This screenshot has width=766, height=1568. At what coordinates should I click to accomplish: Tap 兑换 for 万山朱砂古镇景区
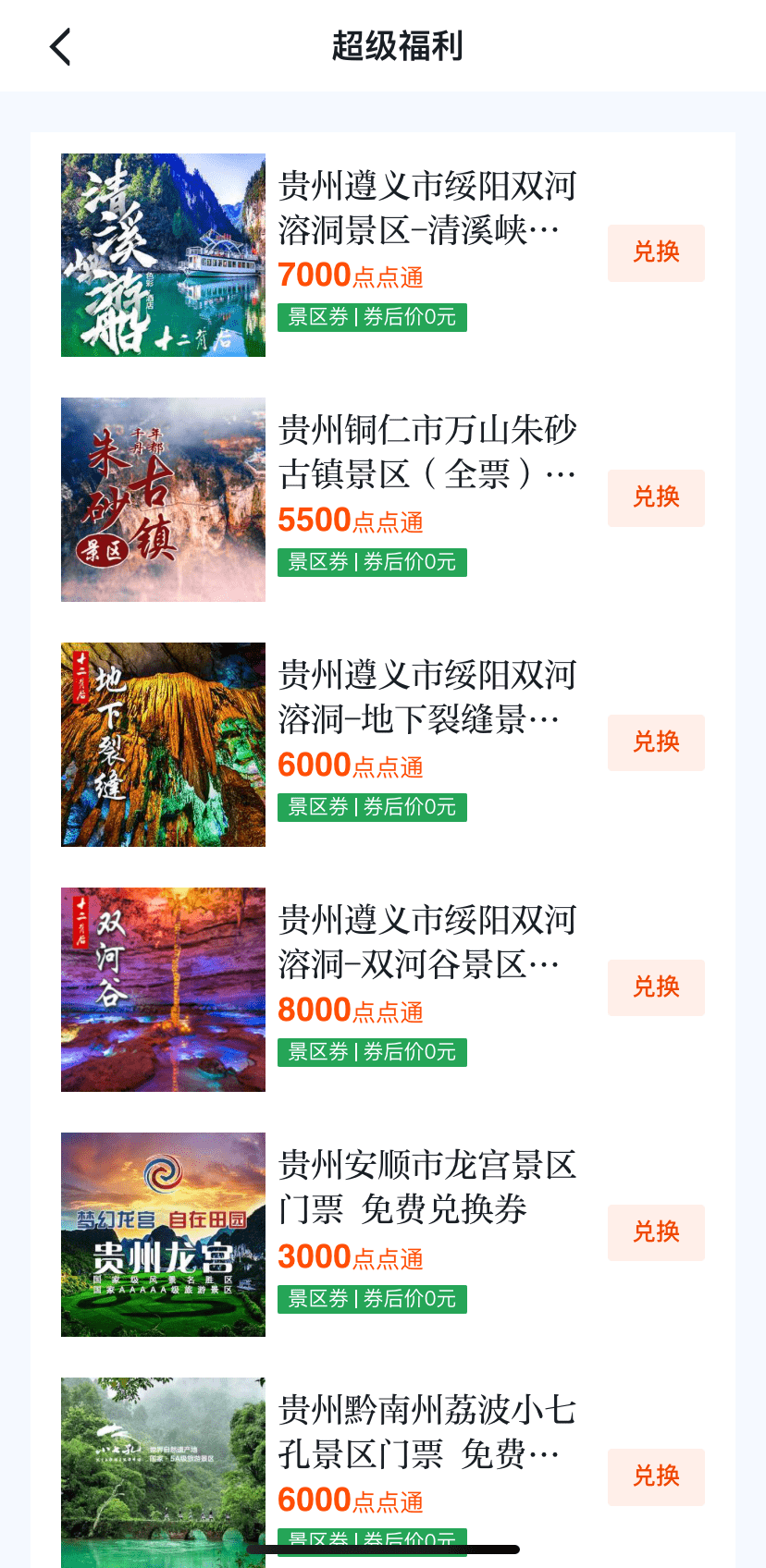656,497
